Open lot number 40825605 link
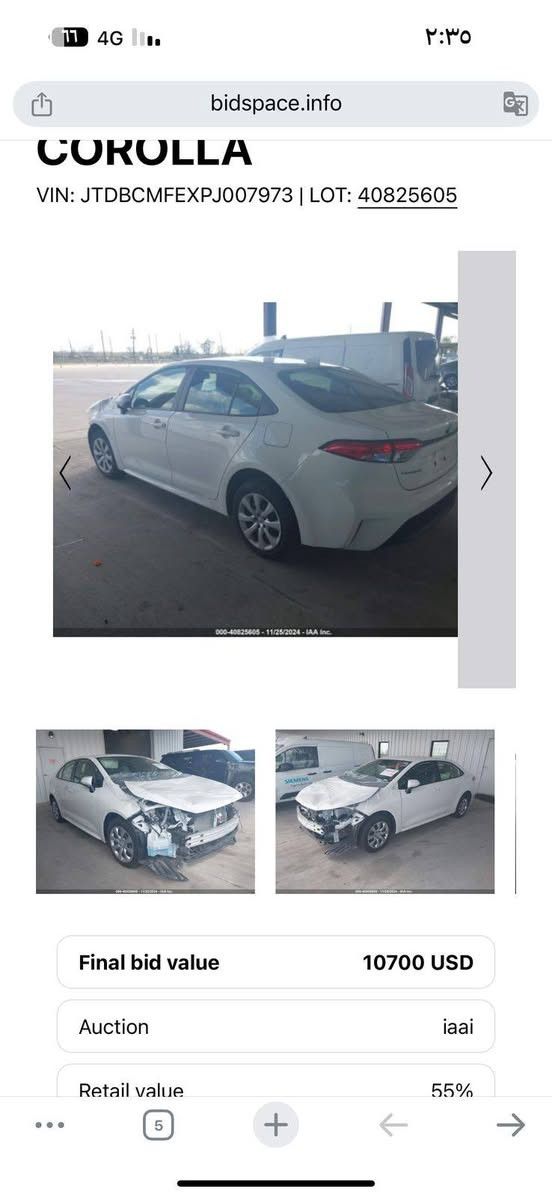Image resolution: width=552 pixels, height=1197 pixels. point(407,195)
